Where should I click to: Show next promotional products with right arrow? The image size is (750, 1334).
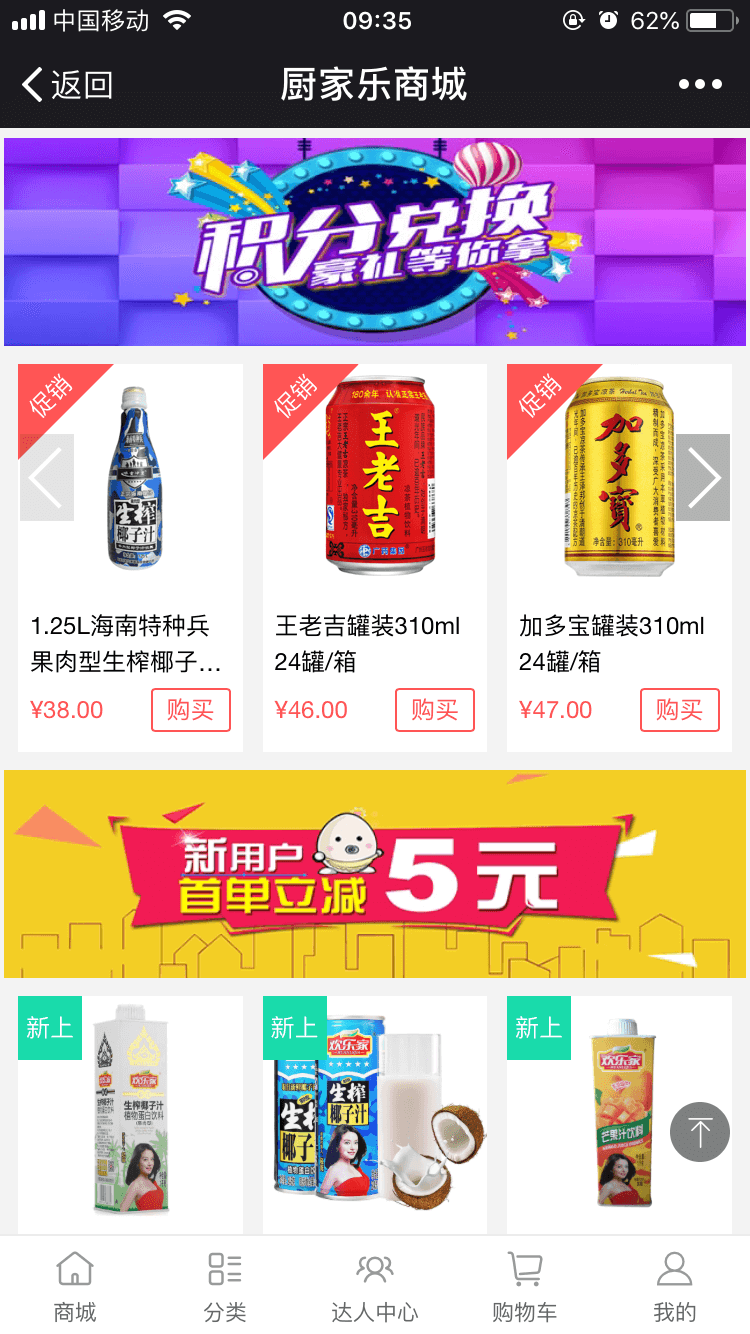(x=704, y=478)
